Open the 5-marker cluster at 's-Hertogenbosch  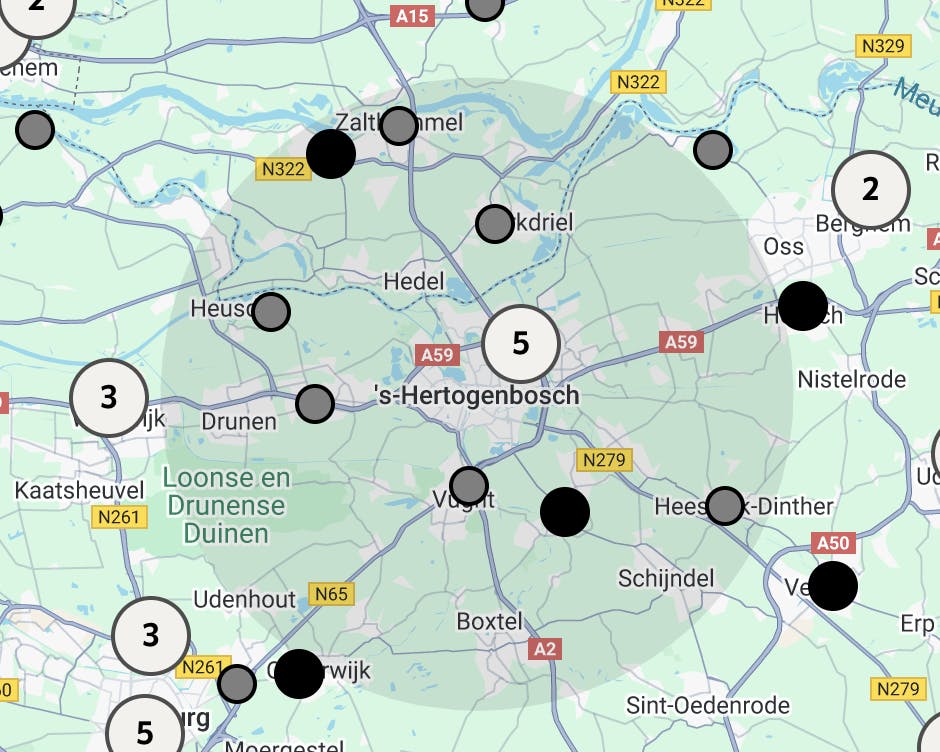pos(520,344)
